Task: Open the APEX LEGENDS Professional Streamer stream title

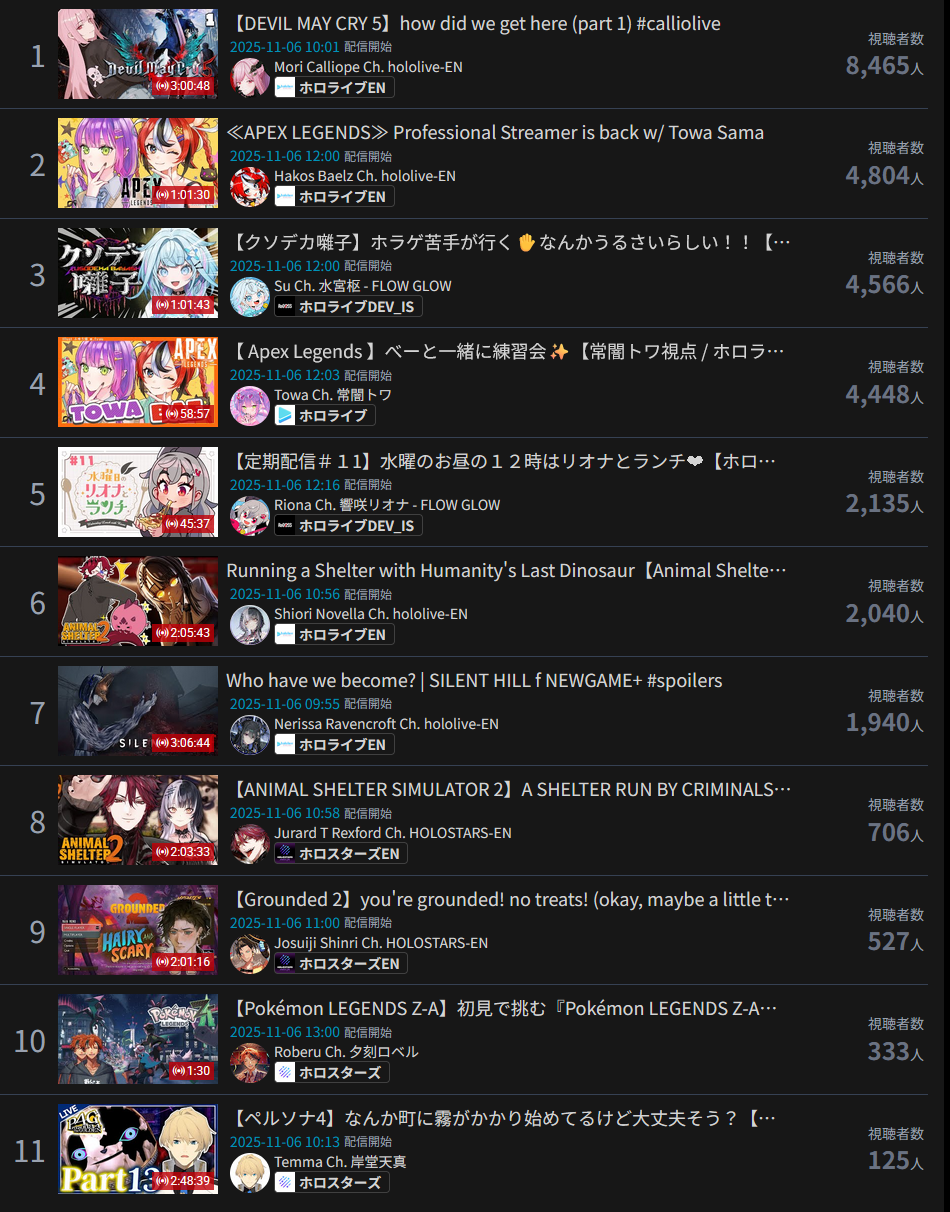Action: coord(495,133)
